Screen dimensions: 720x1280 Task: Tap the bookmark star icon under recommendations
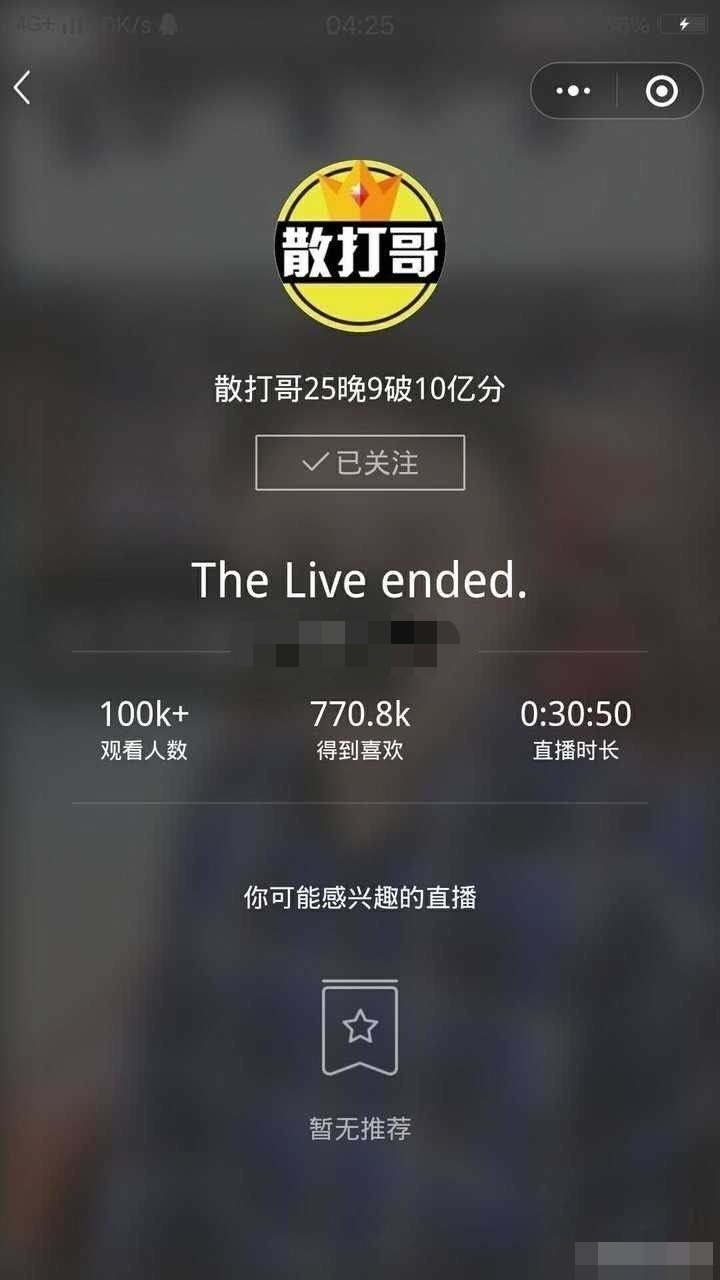click(x=359, y=1030)
